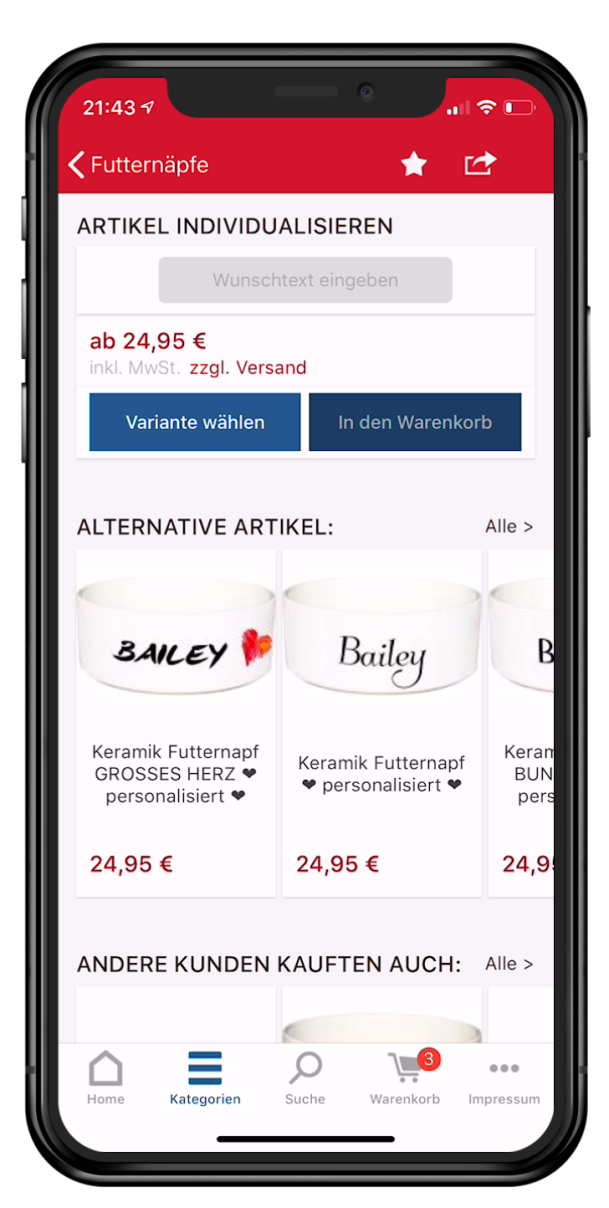This screenshot has height=1208, width=609.
Task: Add item with In den Warenkorb
Action: coord(415,422)
